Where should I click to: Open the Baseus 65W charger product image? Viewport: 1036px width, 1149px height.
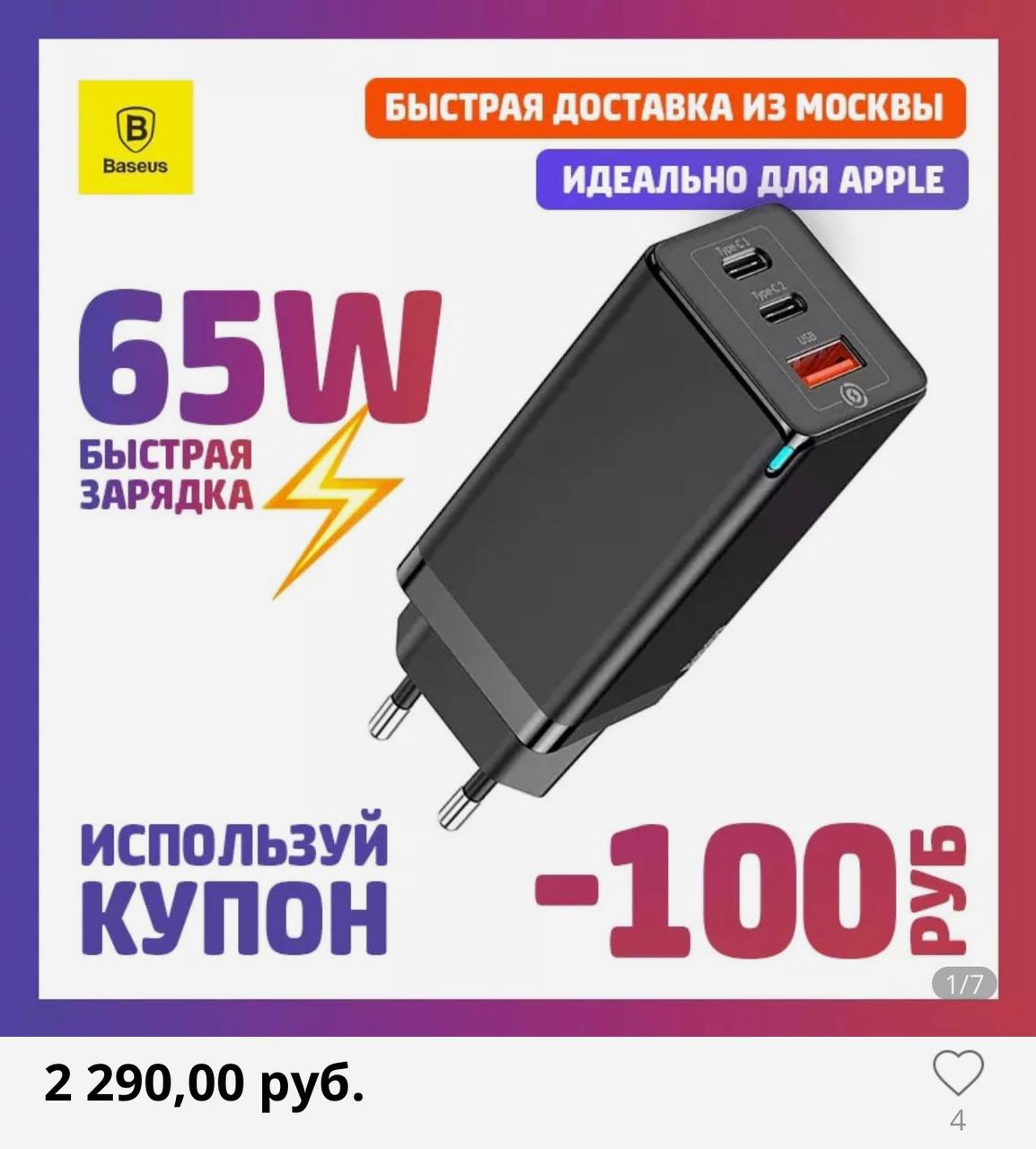[518, 518]
